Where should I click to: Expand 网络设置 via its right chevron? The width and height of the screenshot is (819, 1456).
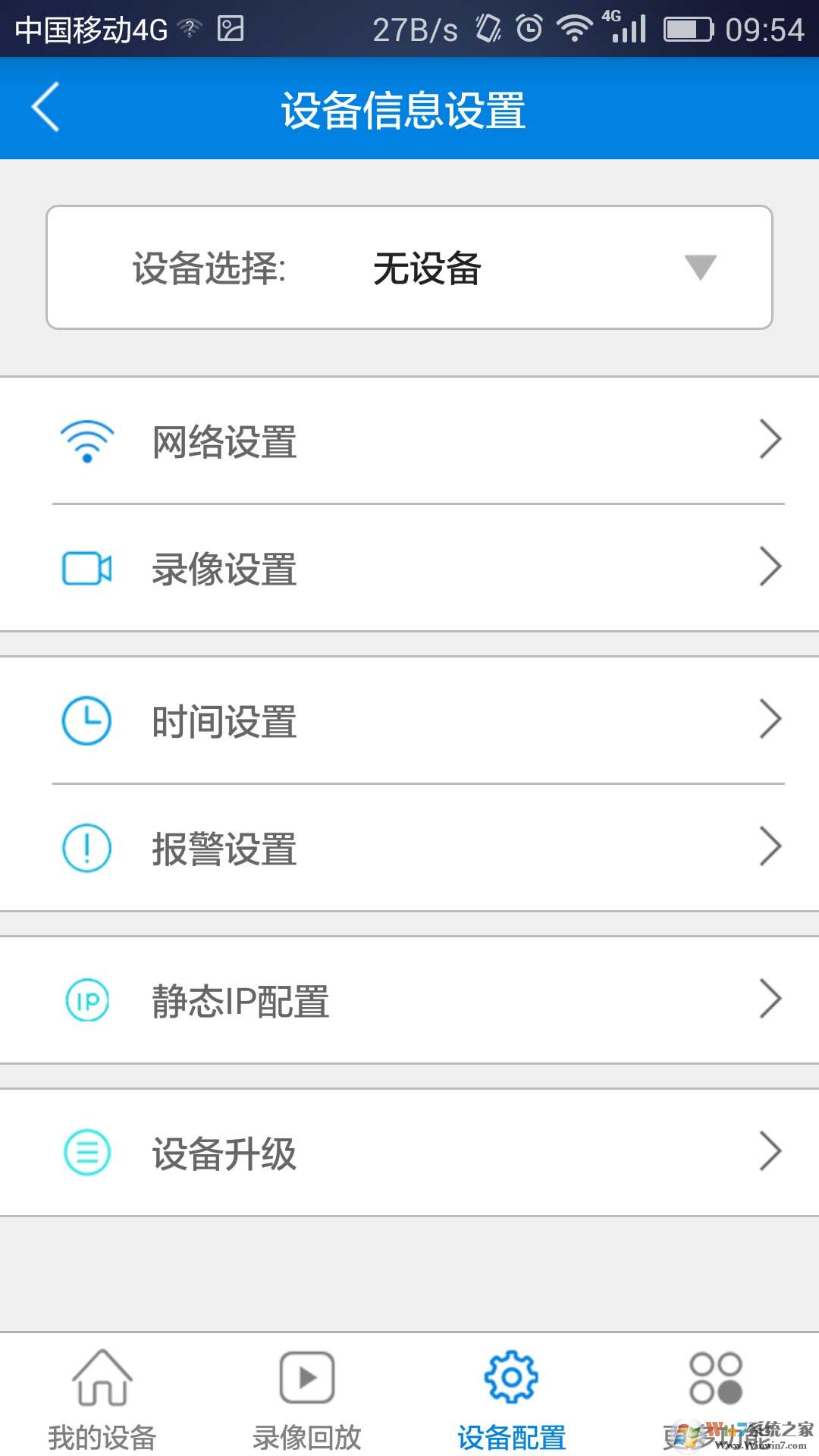click(772, 440)
